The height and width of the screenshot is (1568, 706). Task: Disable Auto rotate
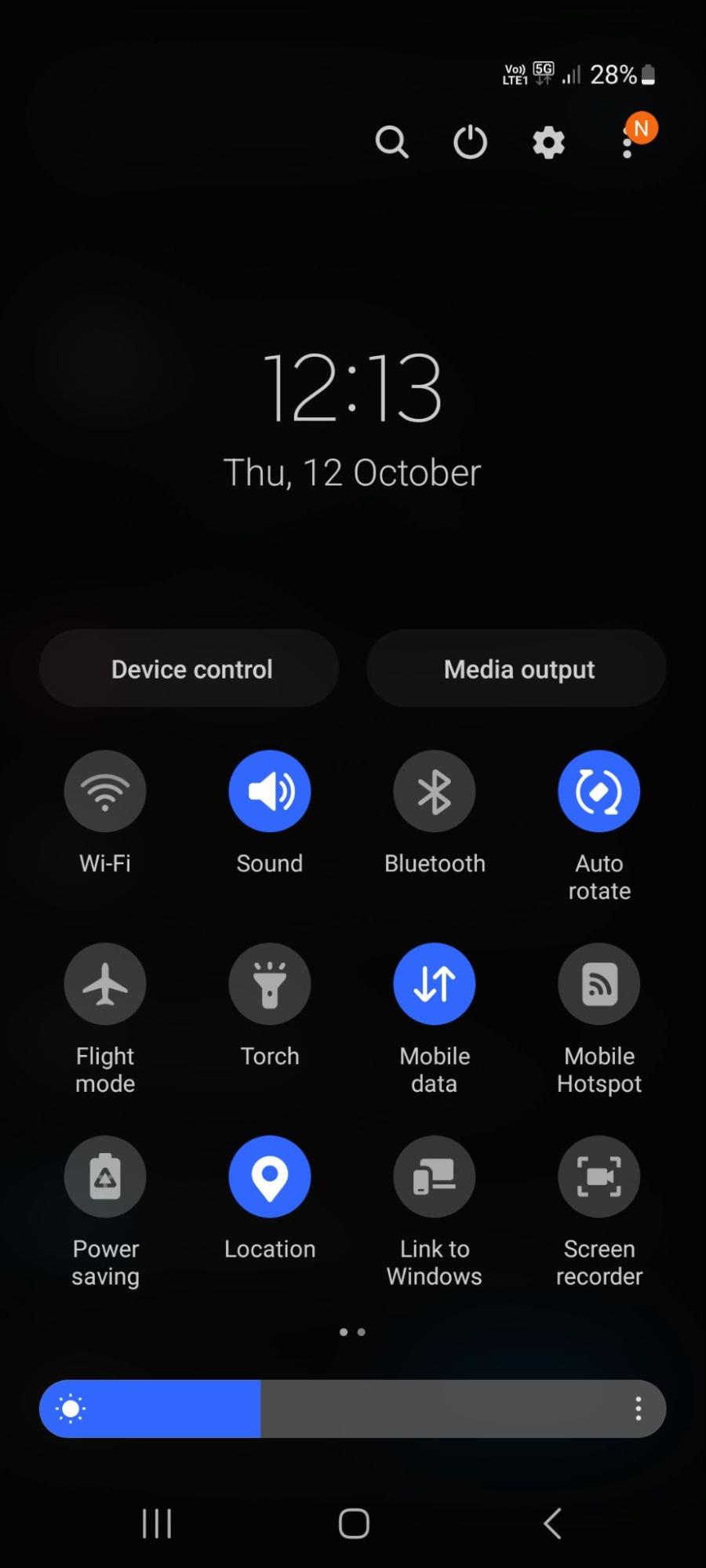point(599,791)
